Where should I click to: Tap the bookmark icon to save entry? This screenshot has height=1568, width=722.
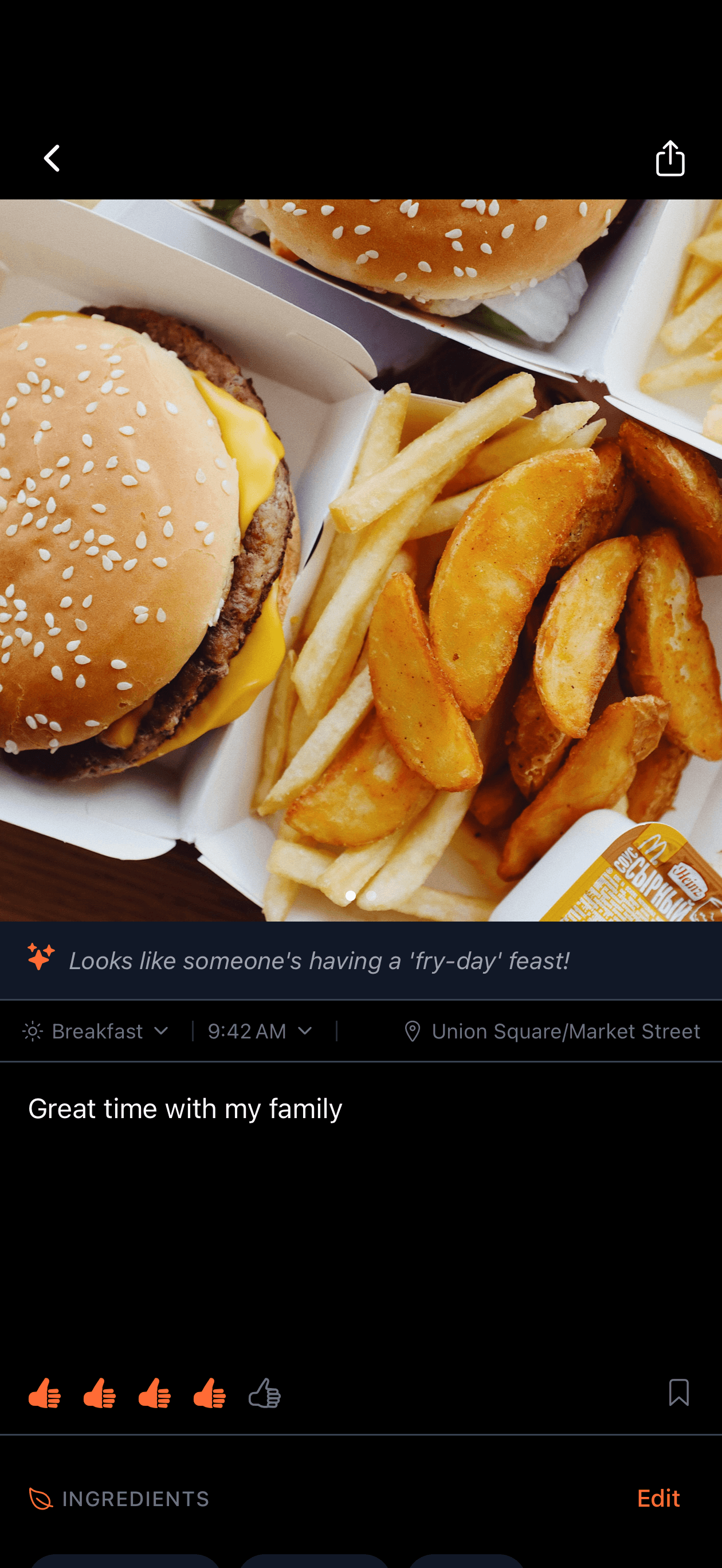678,1394
